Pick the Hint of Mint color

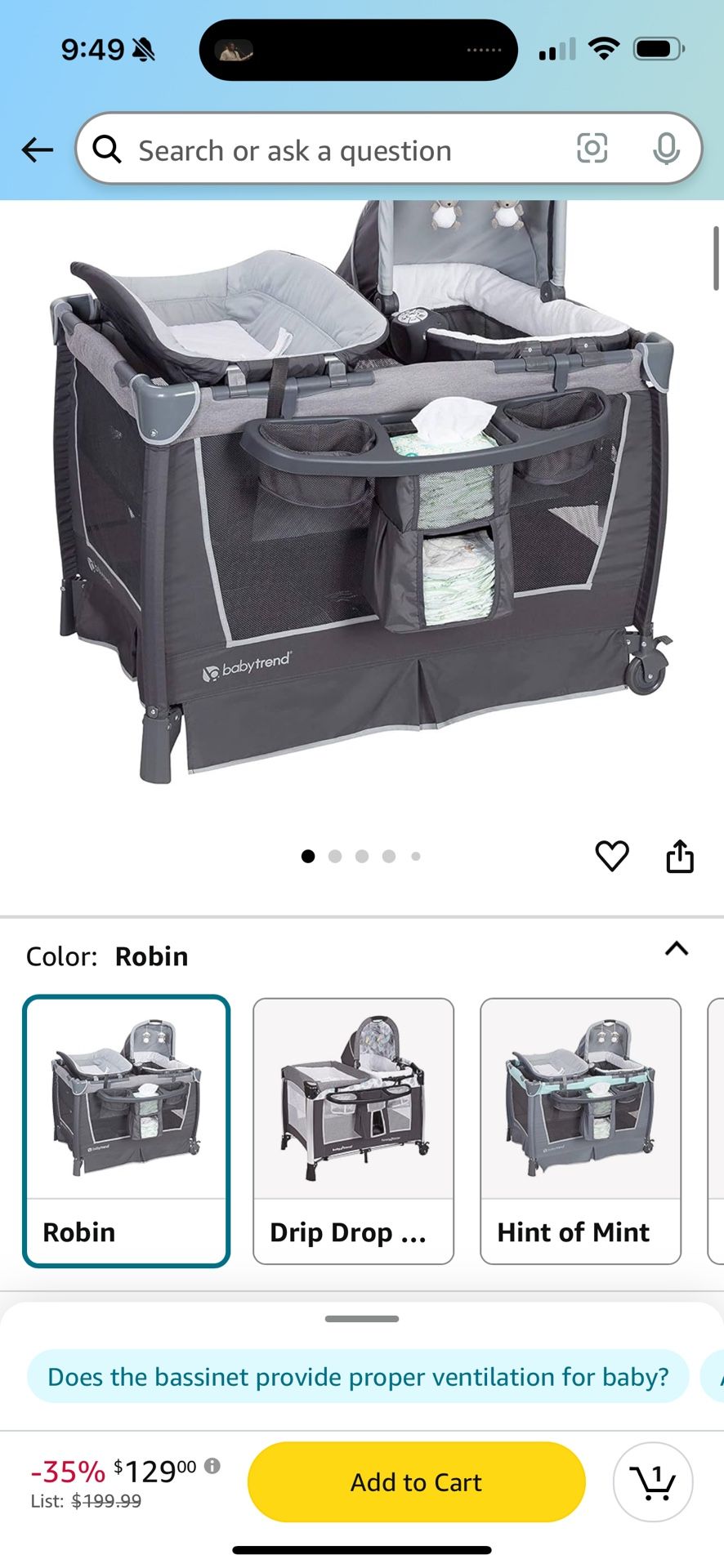click(x=580, y=1131)
